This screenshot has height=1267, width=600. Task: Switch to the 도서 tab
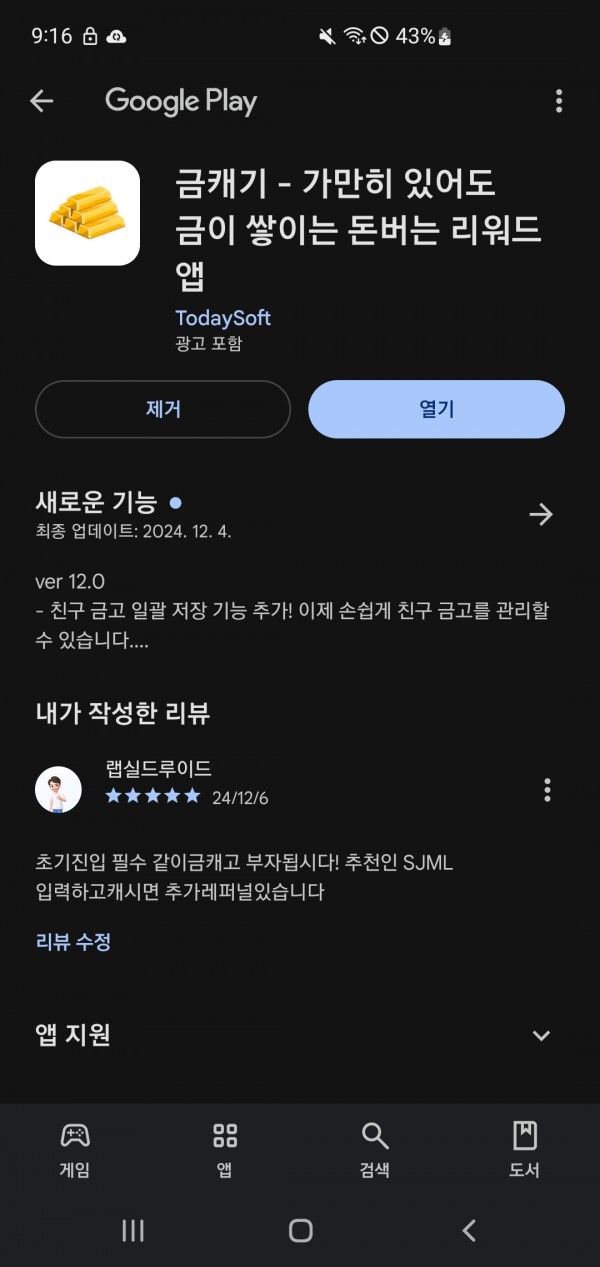coord(524,1149)
